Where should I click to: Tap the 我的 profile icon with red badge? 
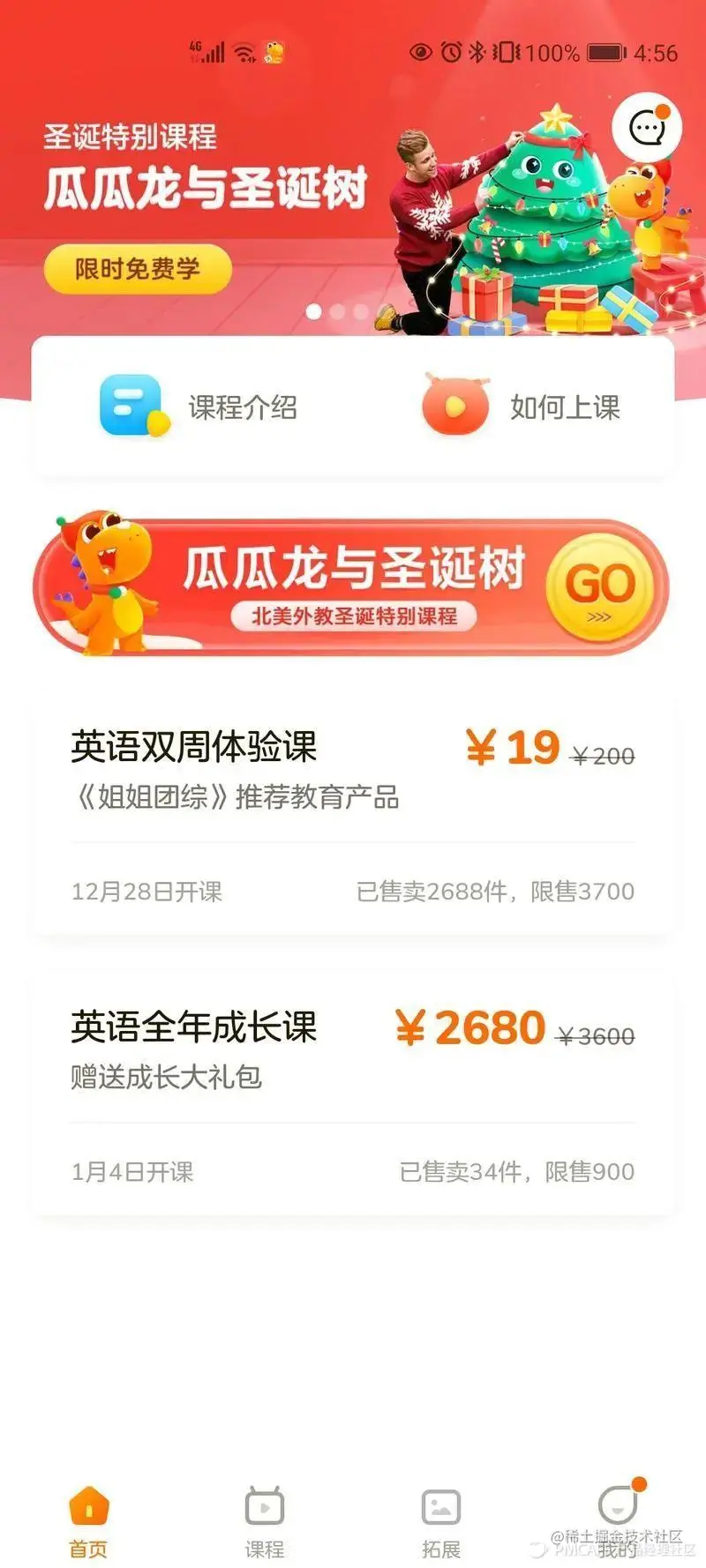pos(618,1504)
